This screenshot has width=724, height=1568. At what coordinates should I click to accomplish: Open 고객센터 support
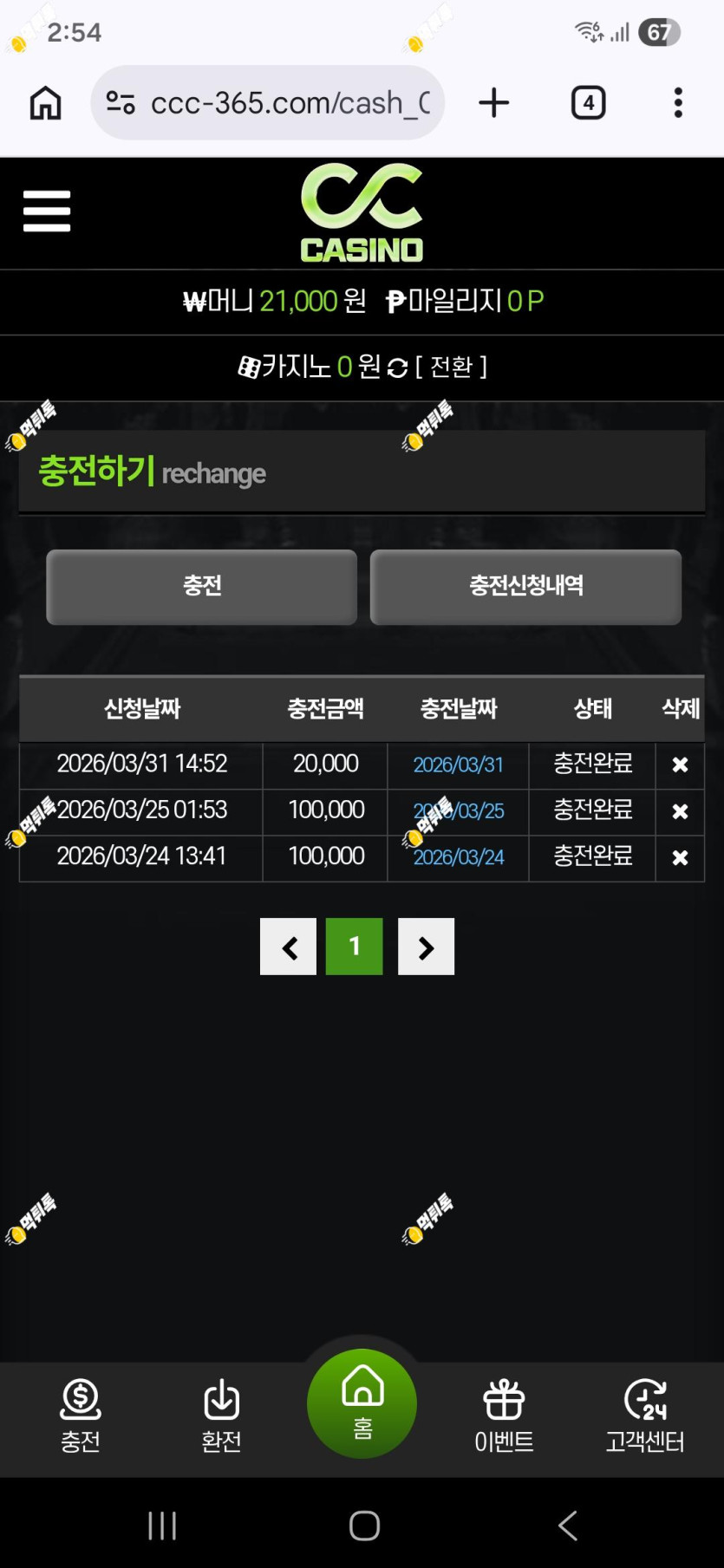click(x=645, y=1416)
